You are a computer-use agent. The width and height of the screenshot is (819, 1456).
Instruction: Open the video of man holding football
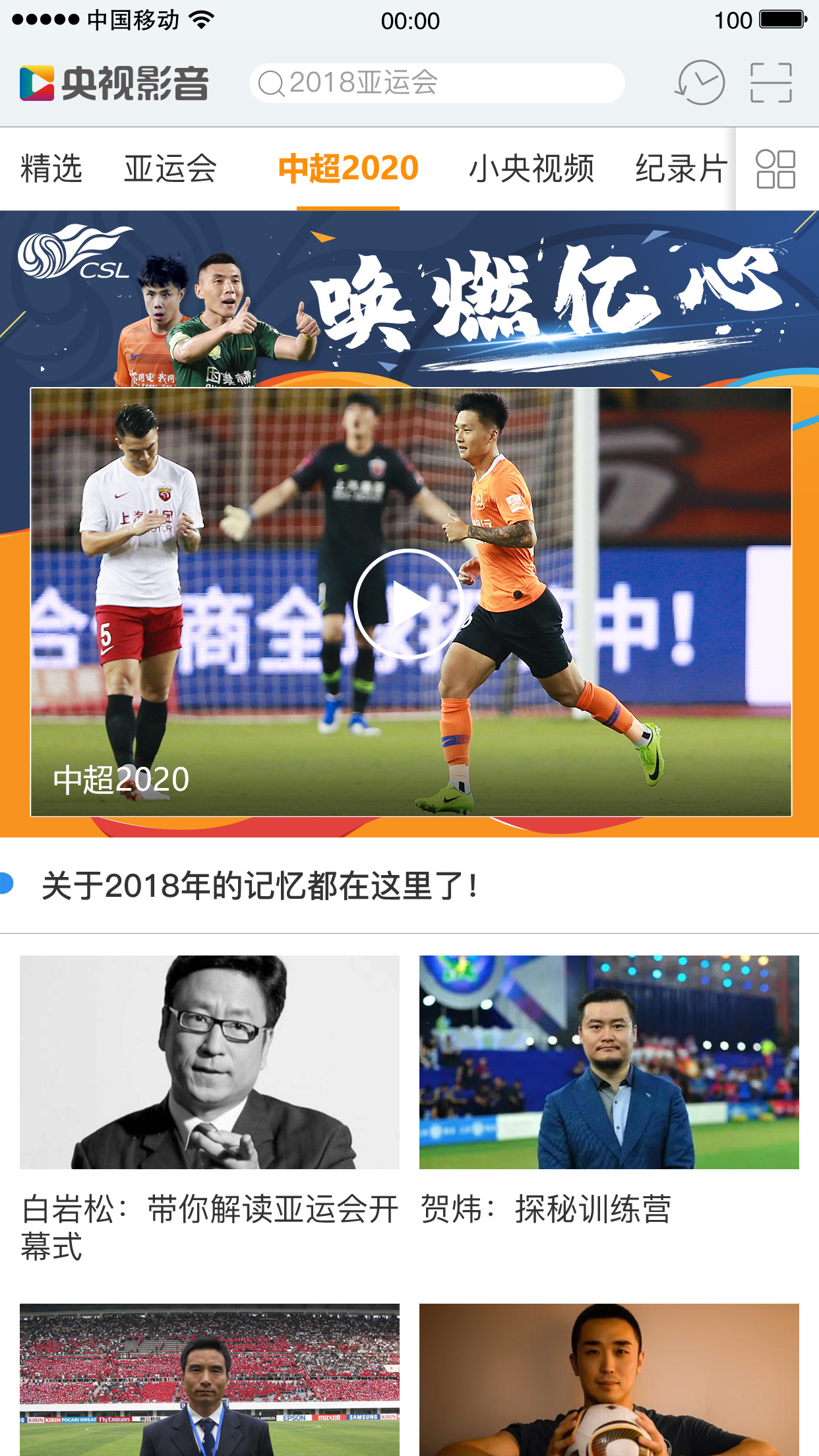click(609, 1380)
